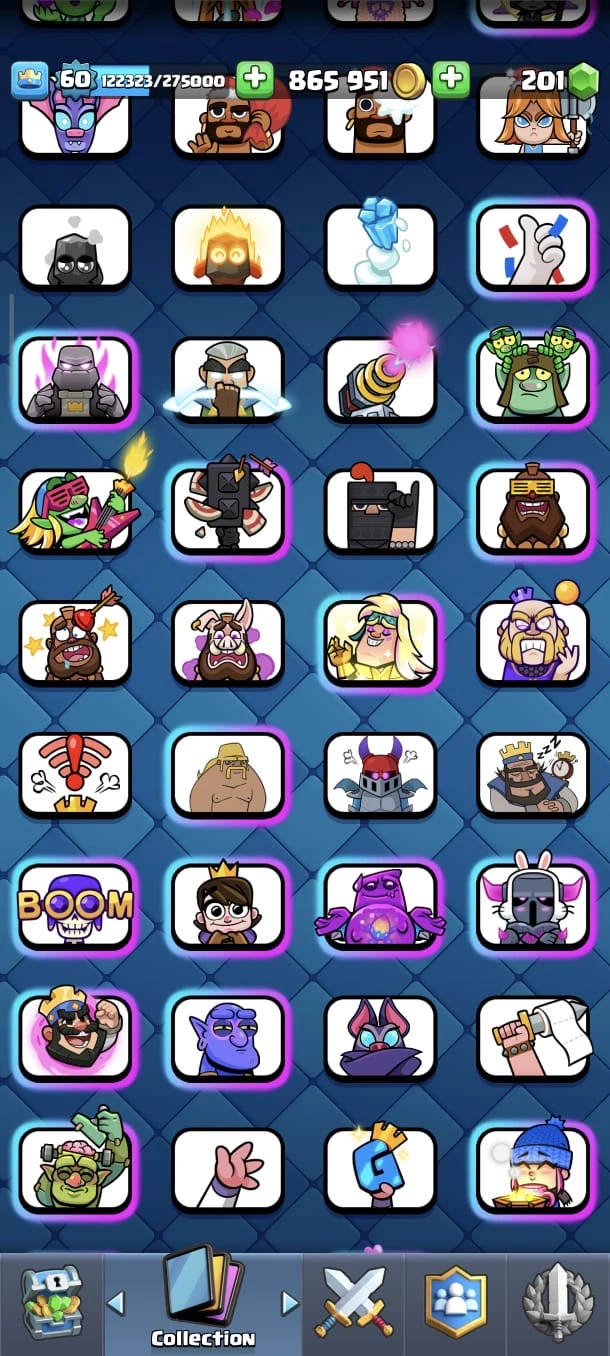This screenshot has width=610, height=1356.
Task: Pick the flaming golem head emote
Action: pos(228,246)
